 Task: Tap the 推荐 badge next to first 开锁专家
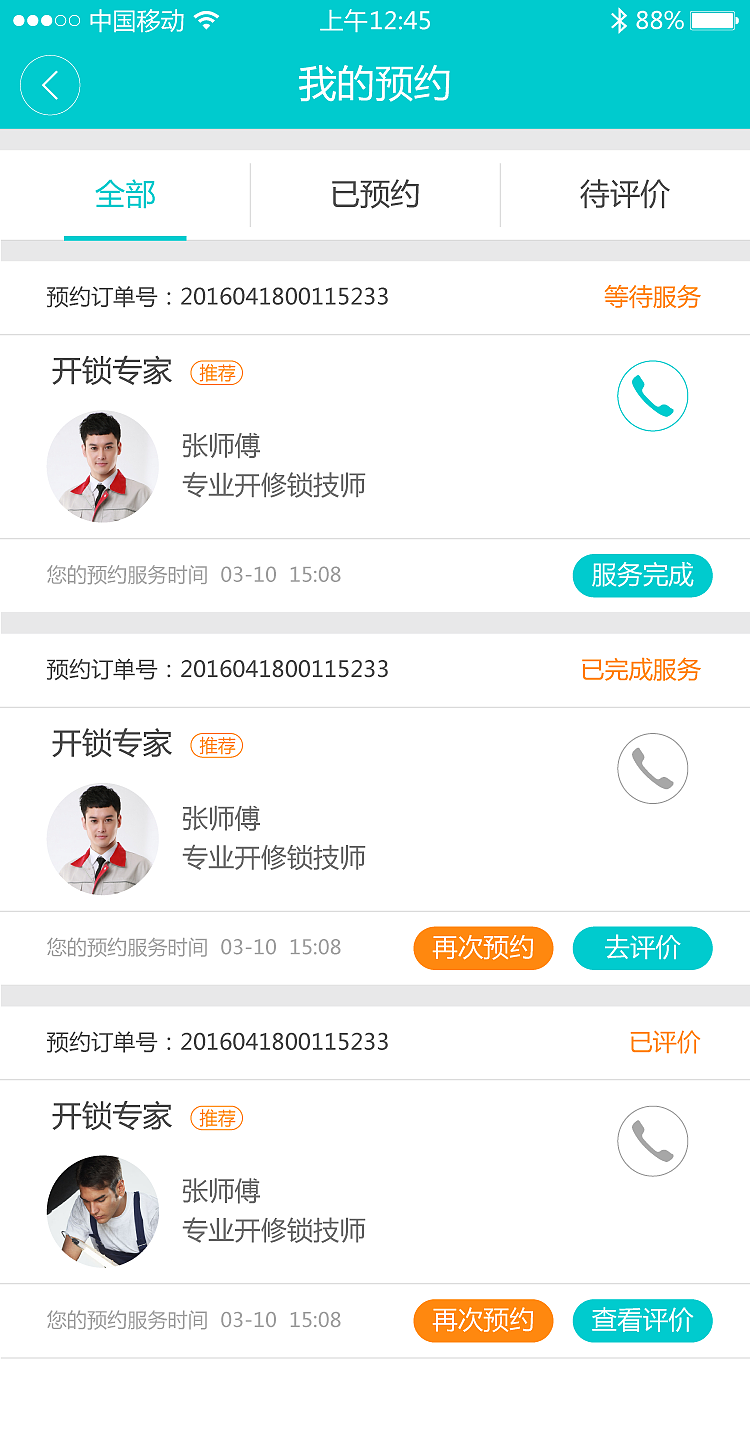coord(216,372)
